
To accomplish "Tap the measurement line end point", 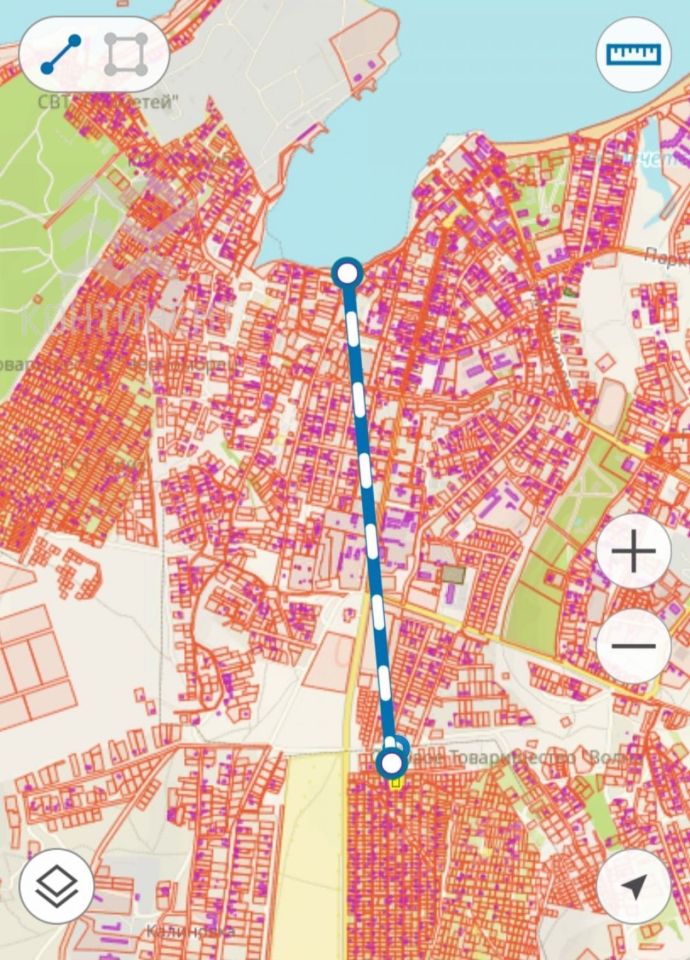I will coord(392,765).
